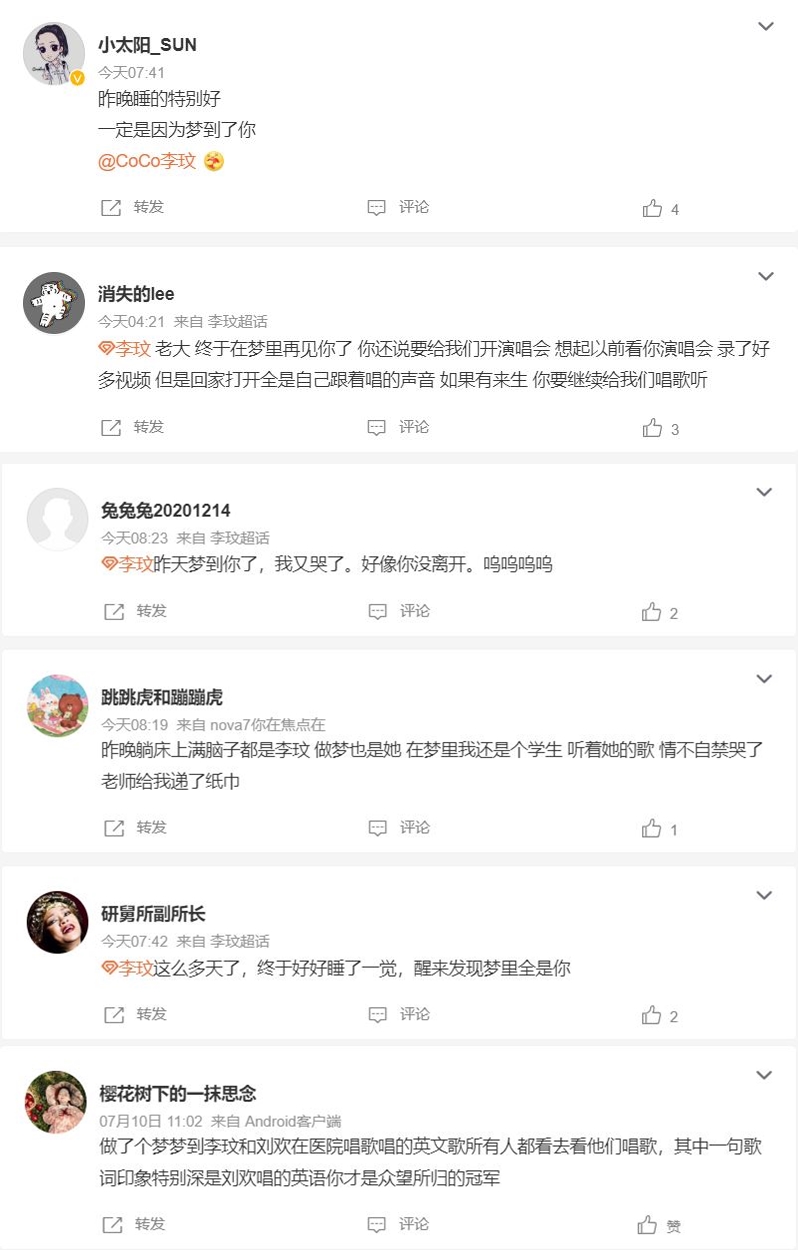Open the 李玟 supertopic link in 兔兔兔20201214's post
The height and width of the screenshot is (1250, 798).
129,564
